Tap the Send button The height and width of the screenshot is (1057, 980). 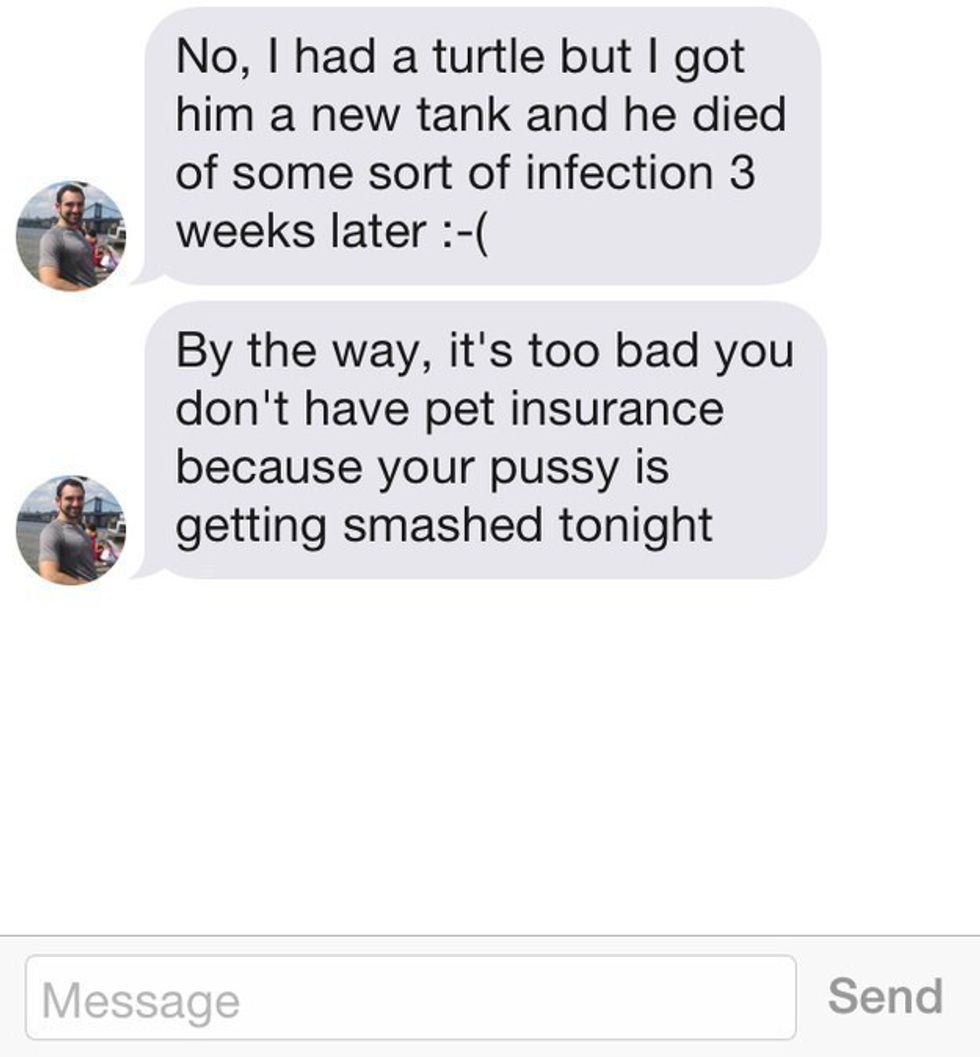coord(885,996)
